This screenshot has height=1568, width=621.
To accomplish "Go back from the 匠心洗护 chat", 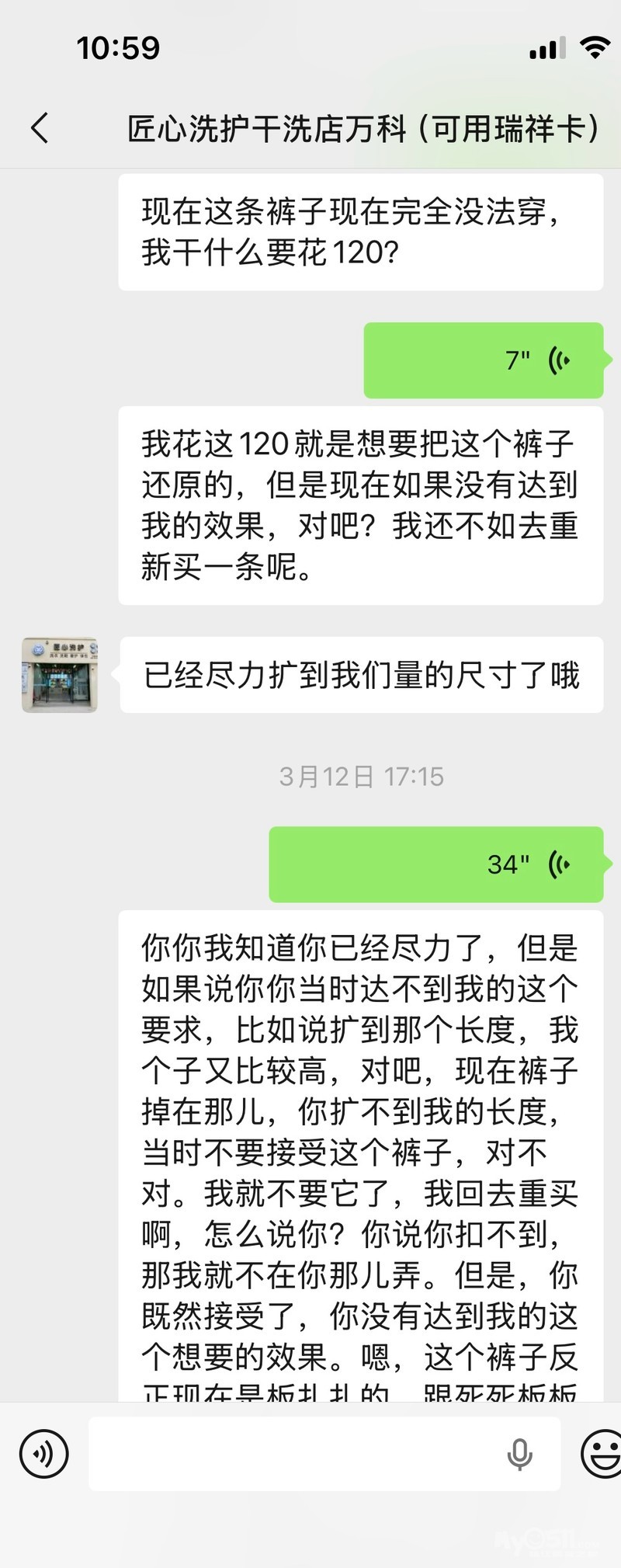I will tap(40, 128).
